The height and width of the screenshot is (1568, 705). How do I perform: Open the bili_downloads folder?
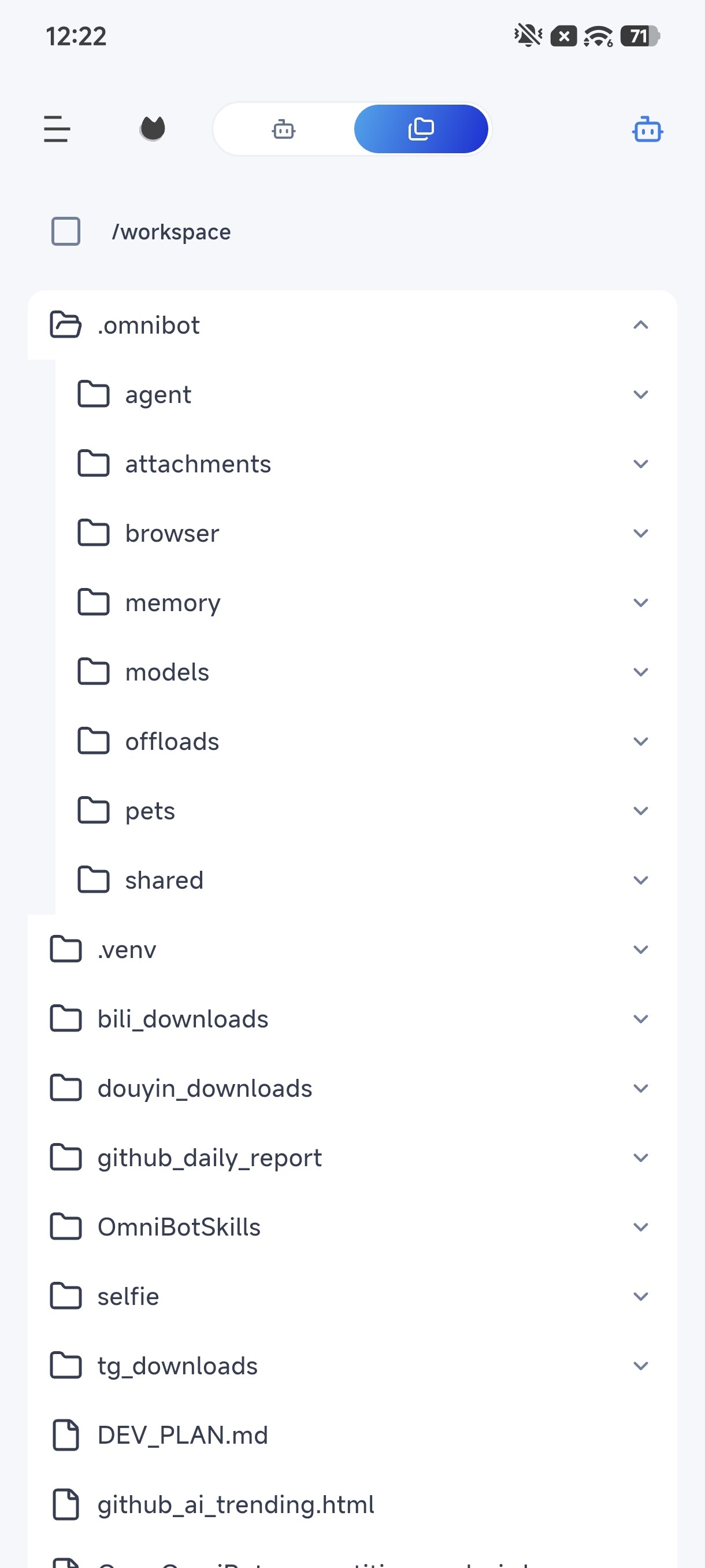pos(352,1019)
